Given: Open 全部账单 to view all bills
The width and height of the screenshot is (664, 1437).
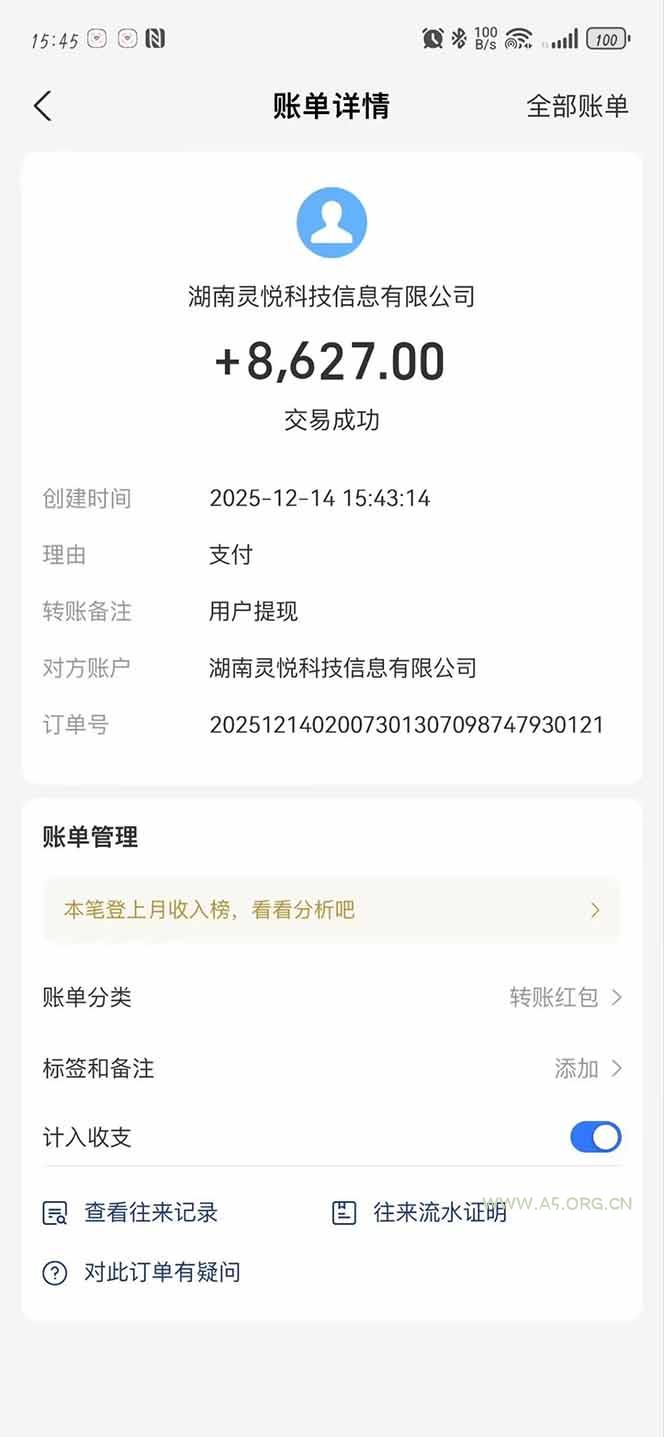Looking at the screenshot, I should click(577, 106).
